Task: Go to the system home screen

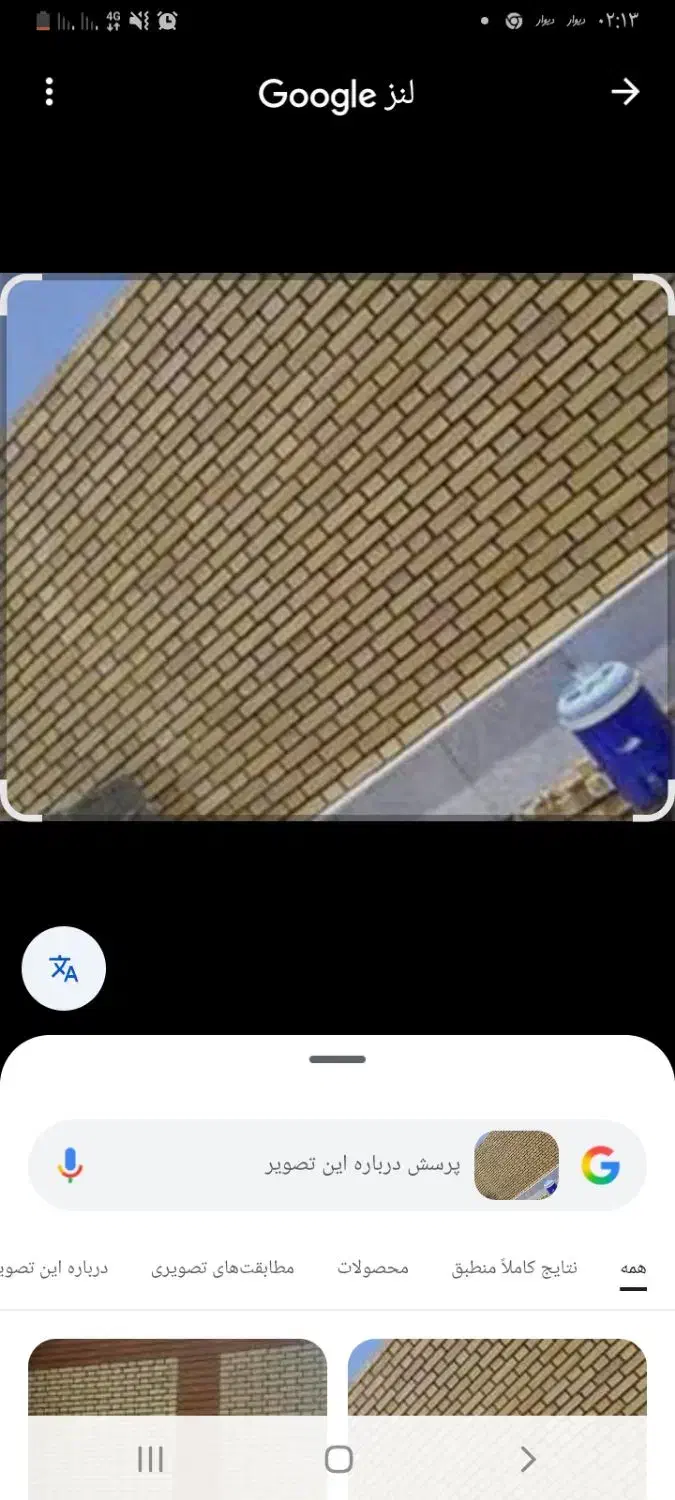Action: [338, 1459]
